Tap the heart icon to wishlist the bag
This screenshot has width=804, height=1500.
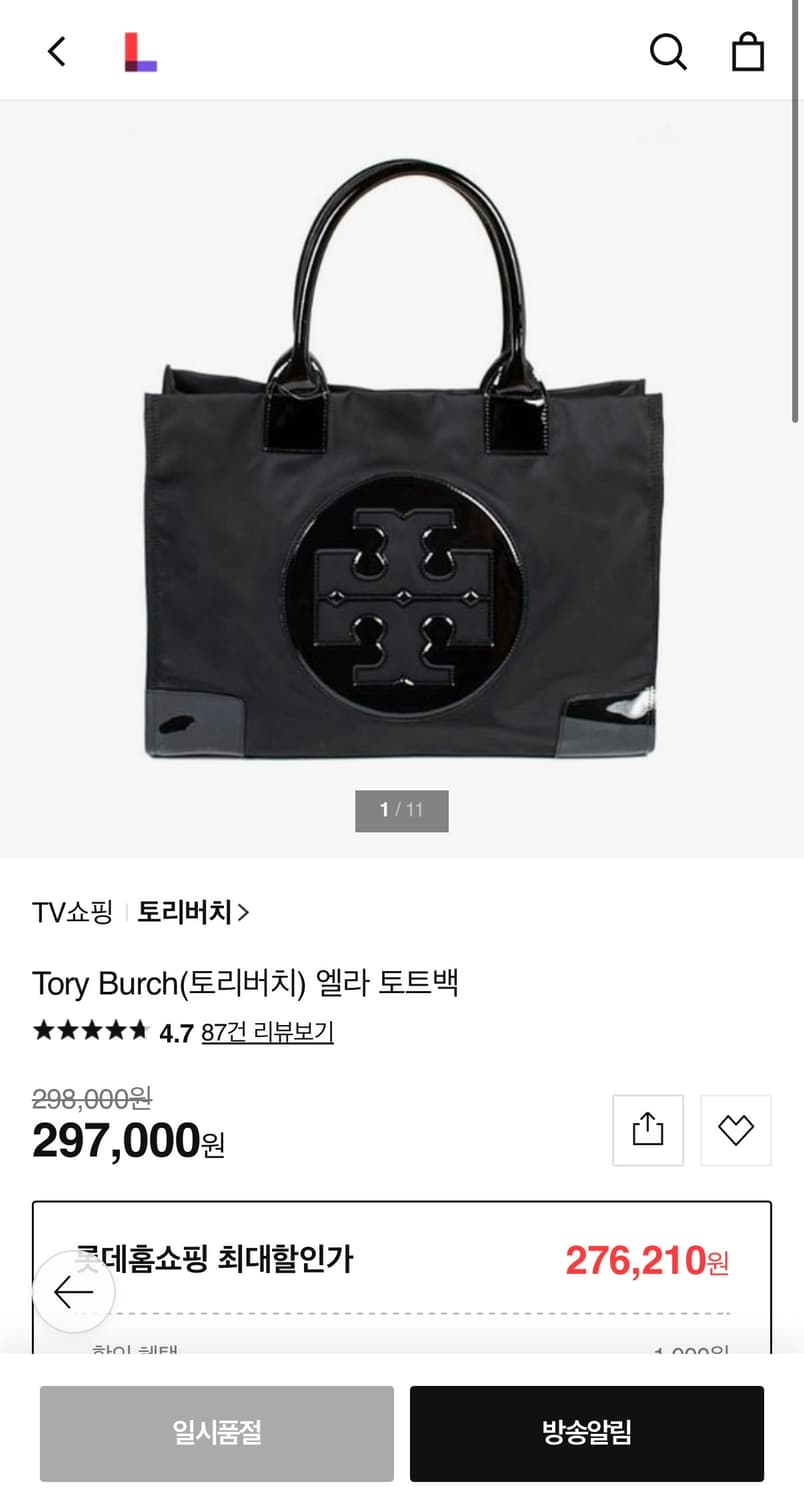pos(736,1129)
